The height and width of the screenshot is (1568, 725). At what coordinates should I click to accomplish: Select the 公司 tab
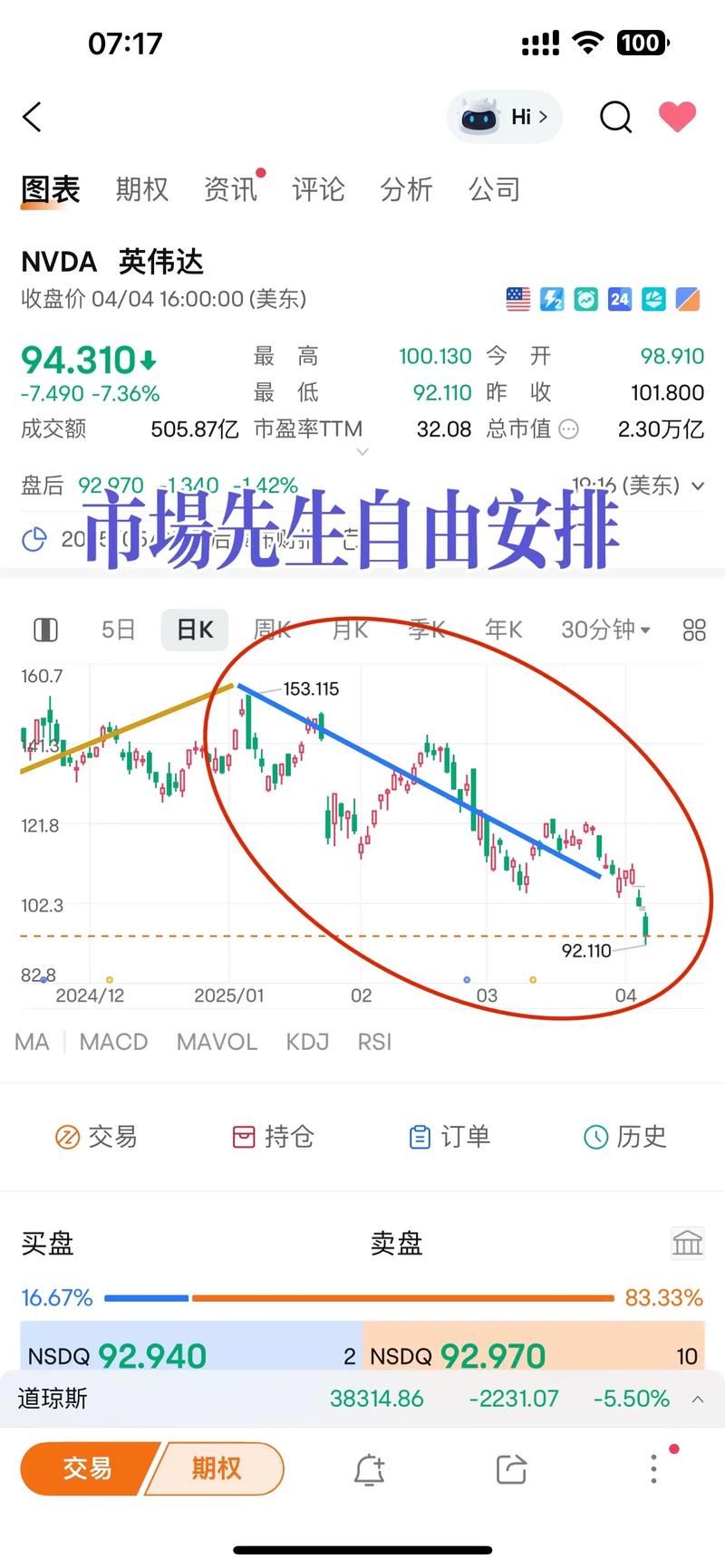pyautogui.click(x=494, y=189)
